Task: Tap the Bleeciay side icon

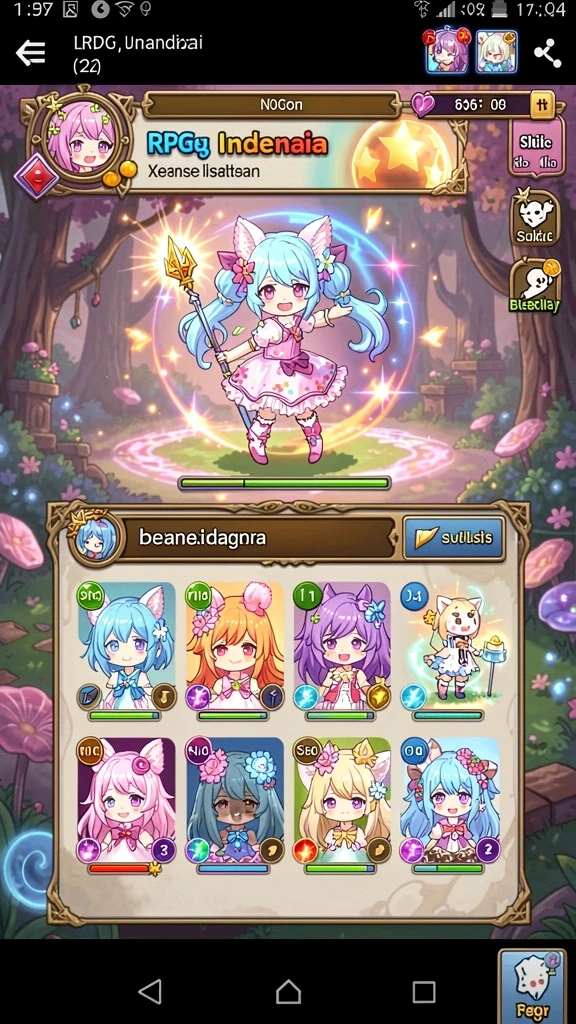Action: (x=535, y=286)
